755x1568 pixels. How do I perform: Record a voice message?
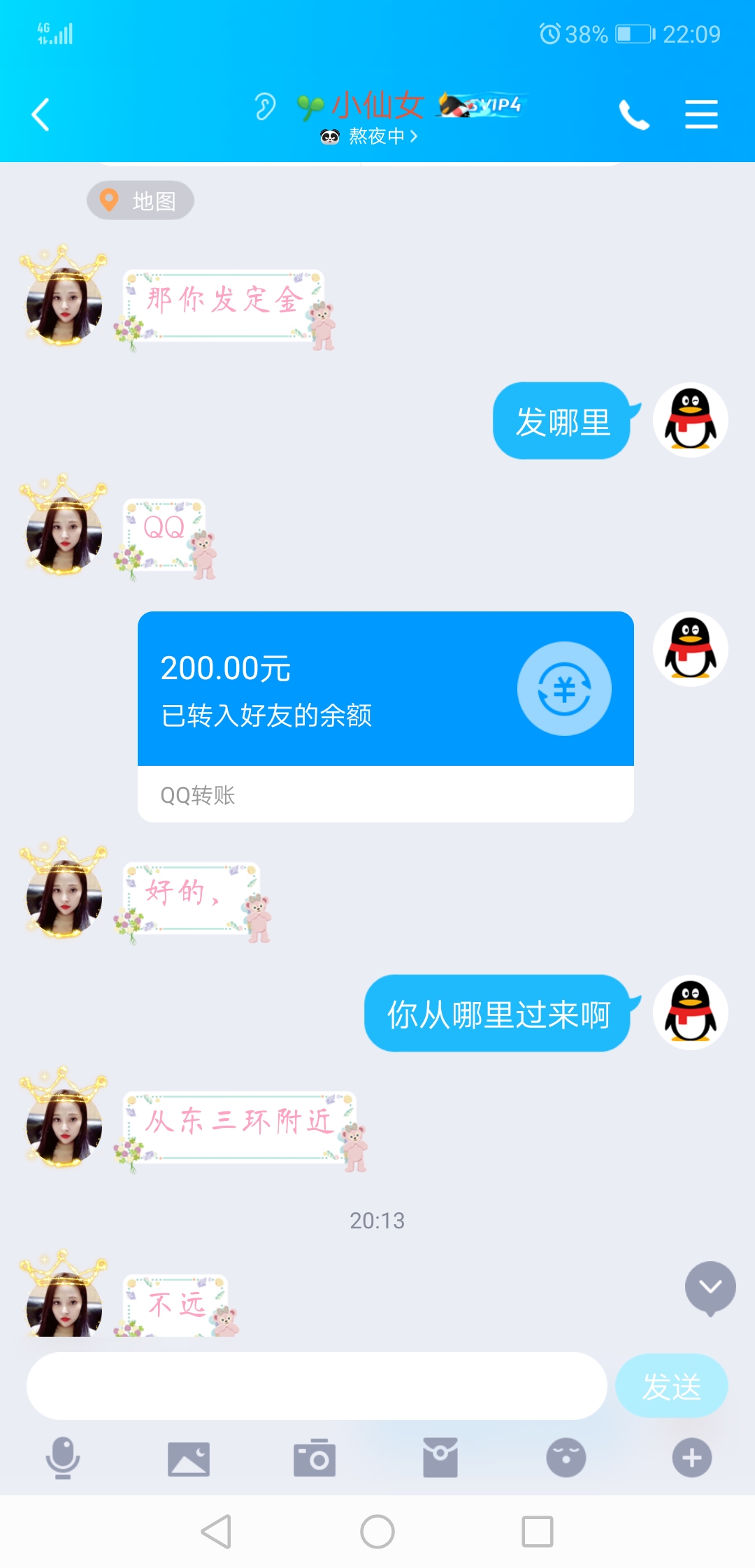(63, 1458)
